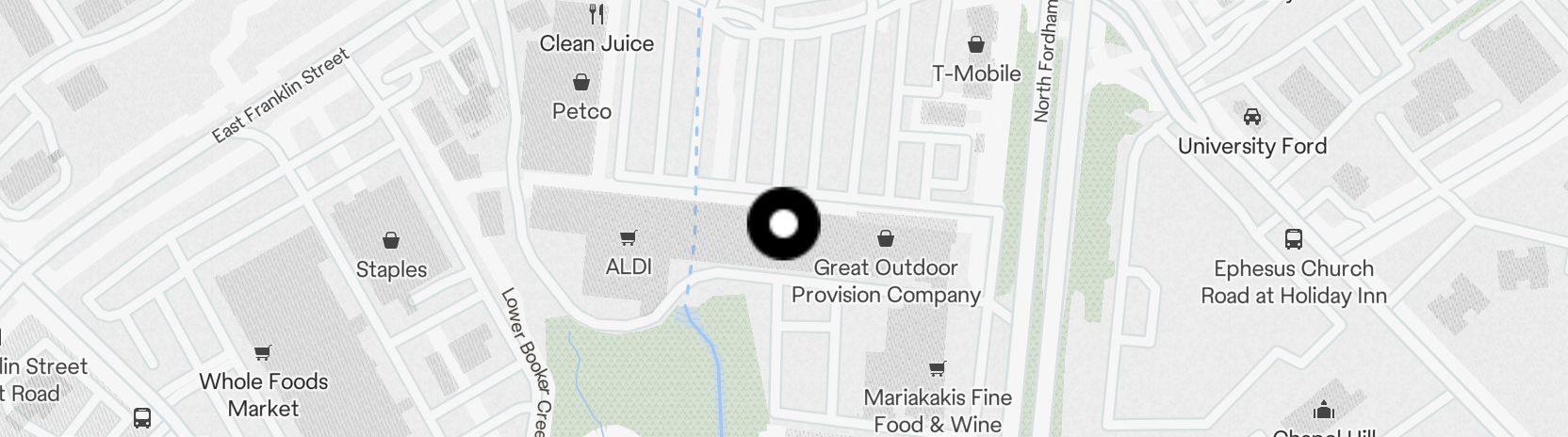The height and width of the screenshot is (437, 1568).
Task: Open Great Outdoor Provision Company place marker
Action: pos(885,239)
